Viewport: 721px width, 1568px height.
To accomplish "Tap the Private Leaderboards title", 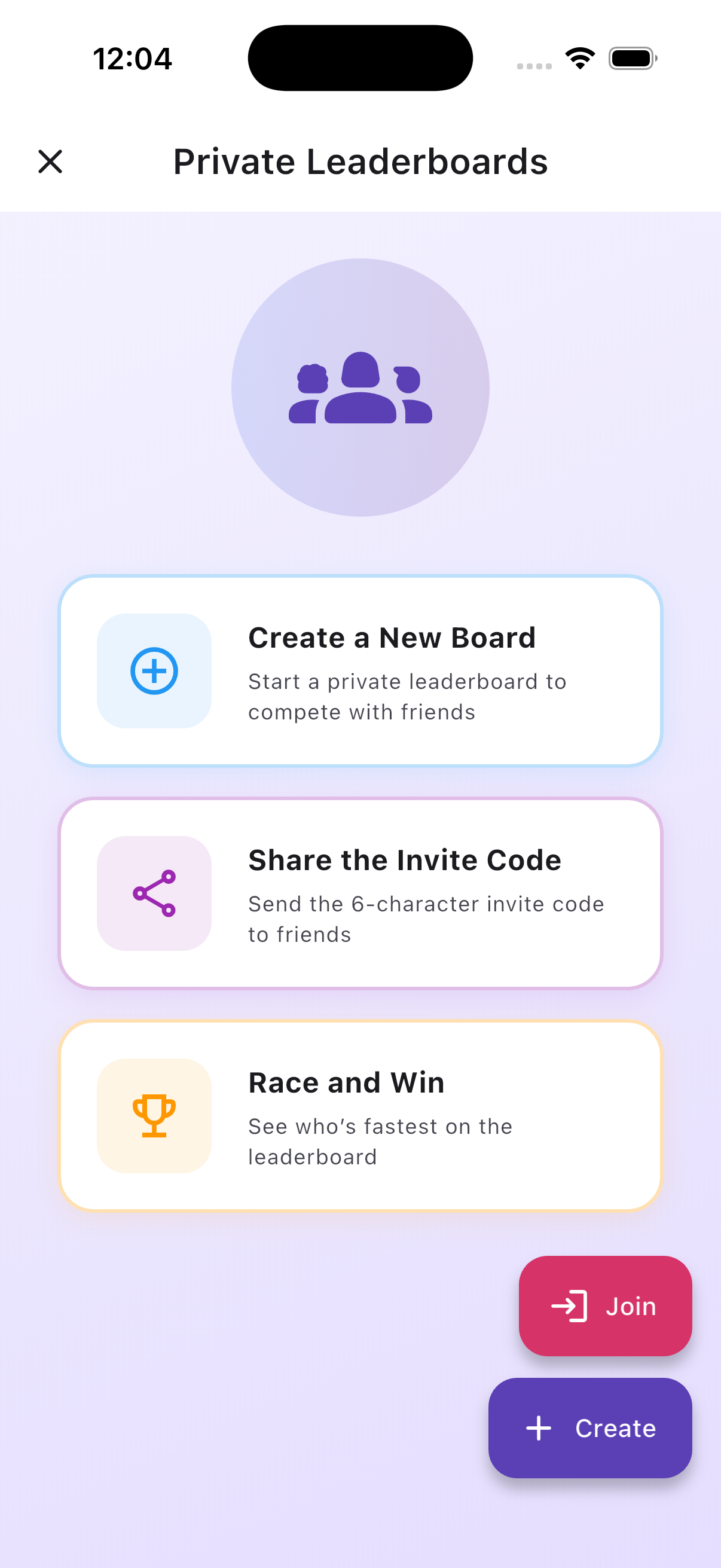I will 360,161.
